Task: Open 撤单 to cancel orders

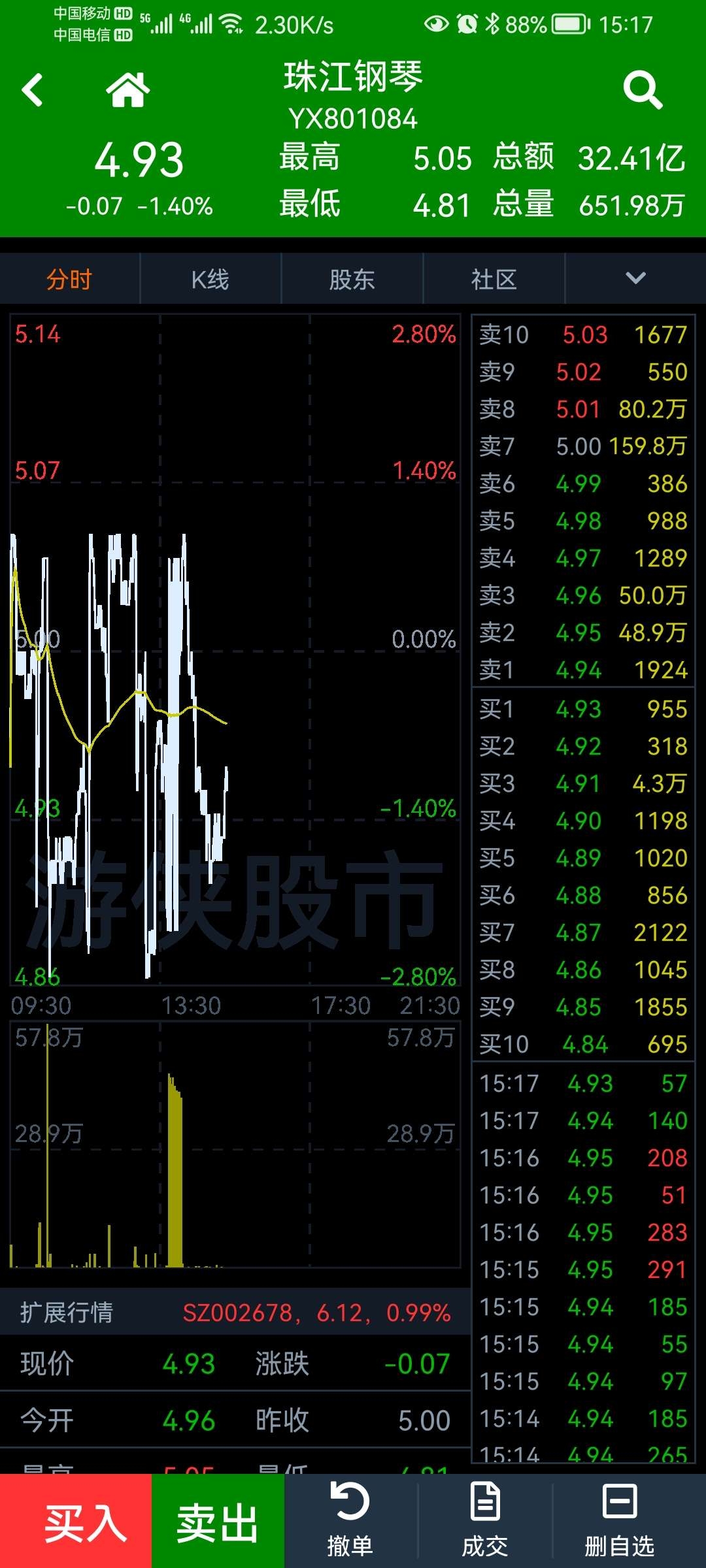Action: (x=350, y=1521)
